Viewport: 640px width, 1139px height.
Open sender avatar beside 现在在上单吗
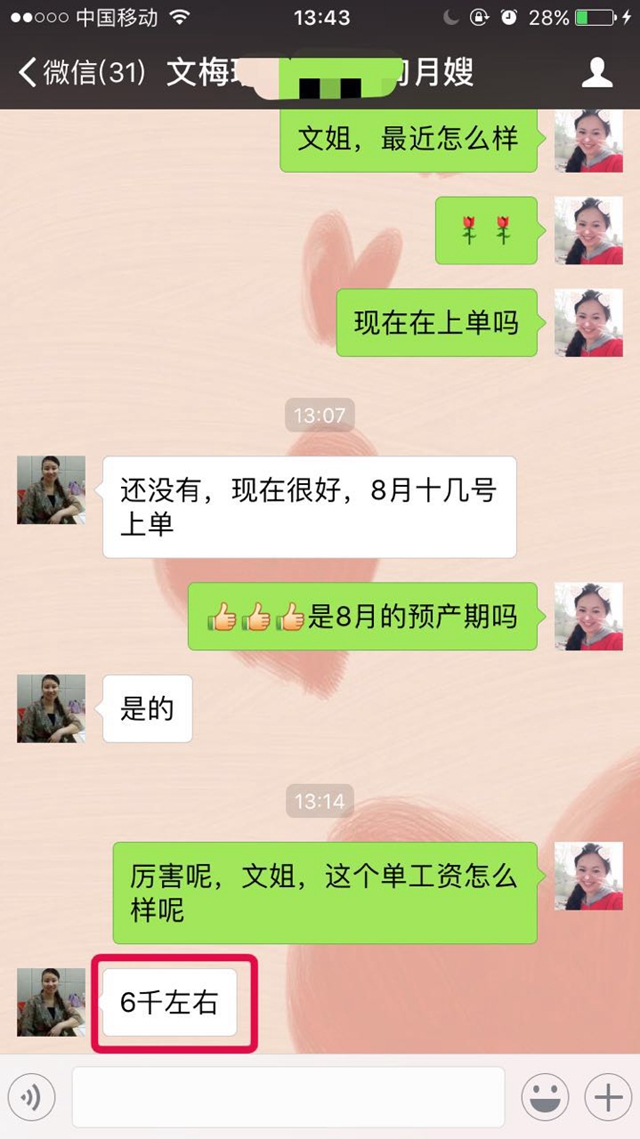tap(588, 322)
